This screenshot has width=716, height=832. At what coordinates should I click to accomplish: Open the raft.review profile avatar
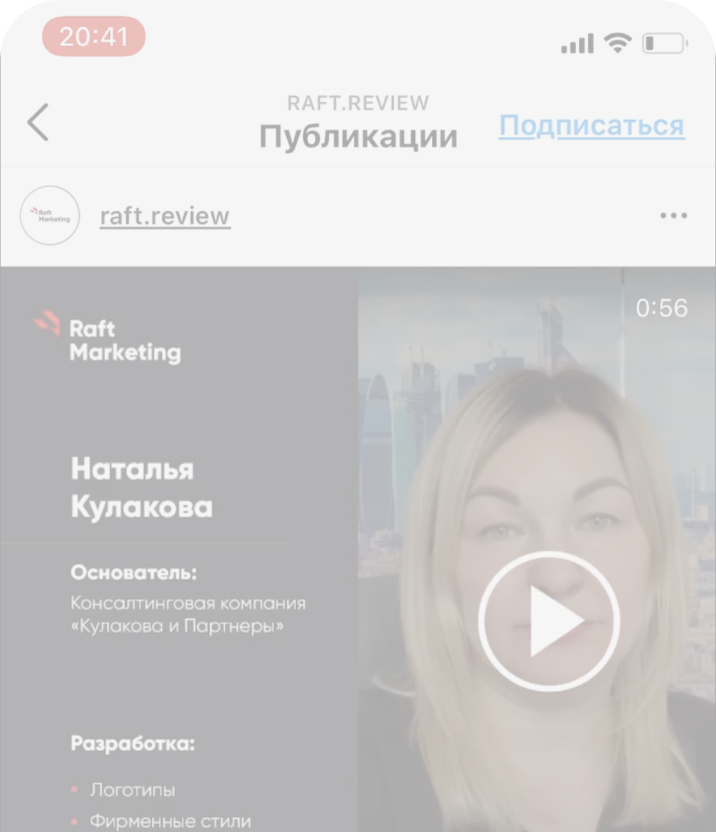click(50, 216)
